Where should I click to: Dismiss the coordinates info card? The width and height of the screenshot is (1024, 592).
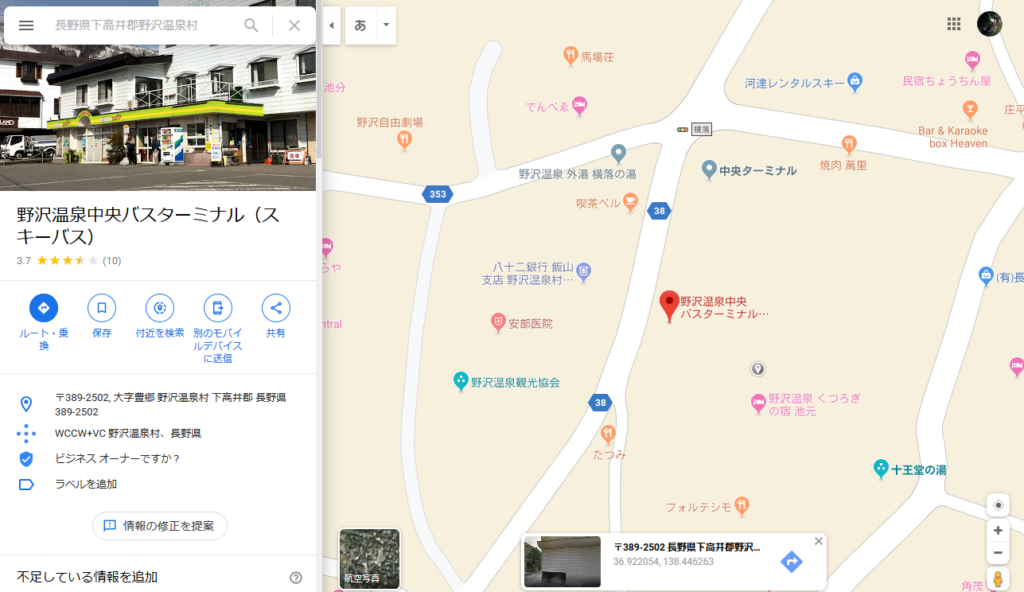(x=818, y=541)
